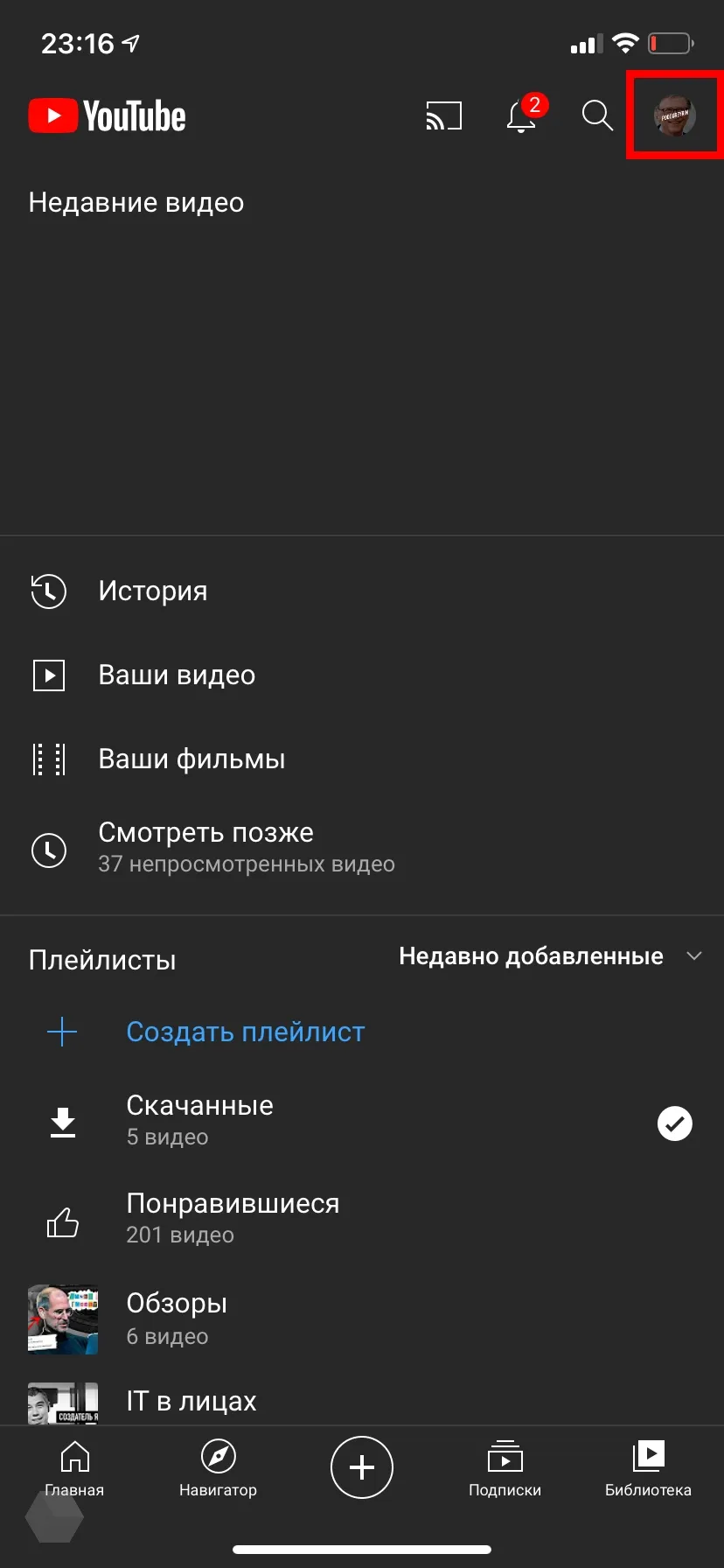Open История watch history
Viewport: 724px width, 1568px height.
coord(362,591)
